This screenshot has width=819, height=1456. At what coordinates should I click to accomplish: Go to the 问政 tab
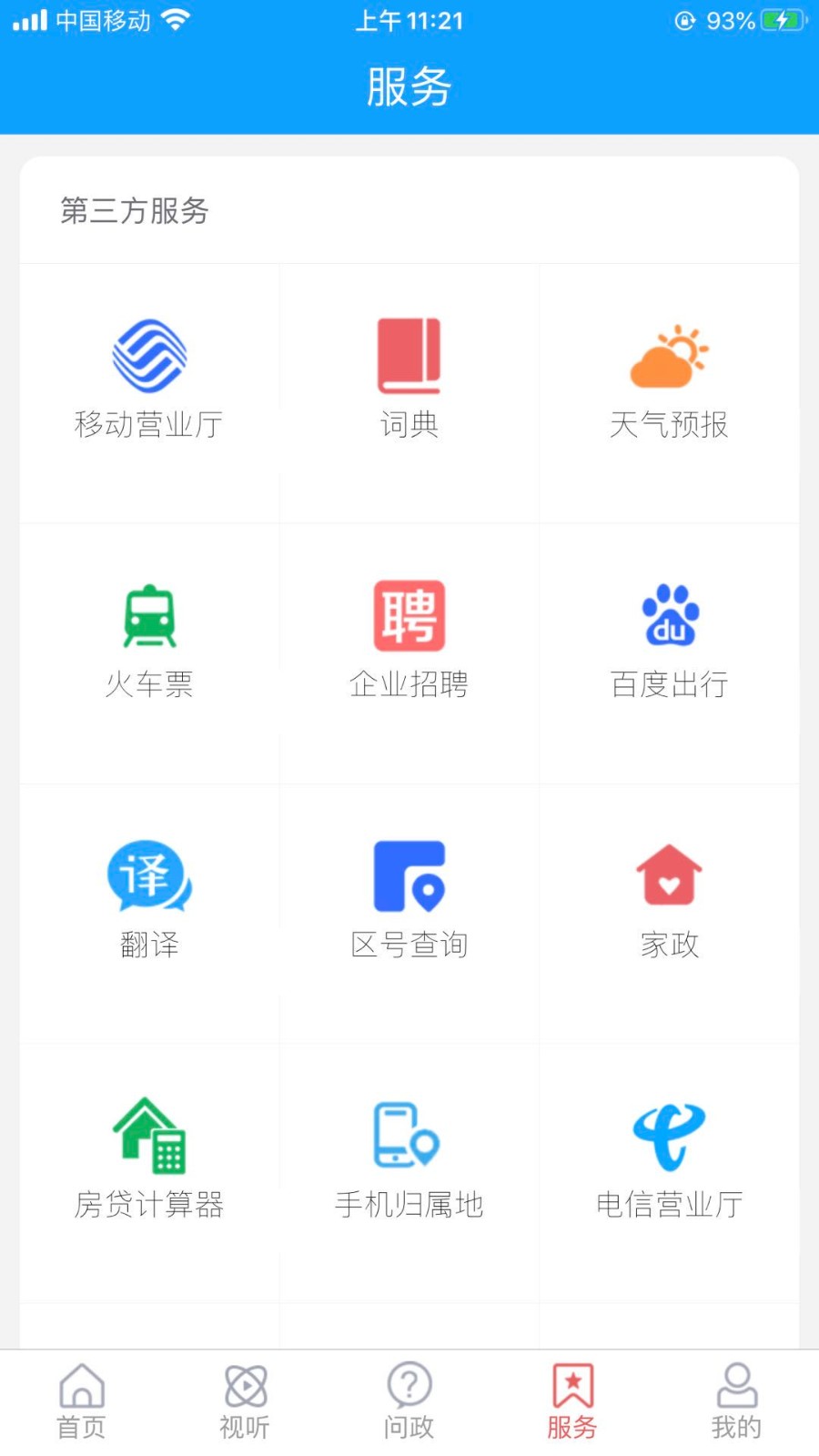[x=409, y=1401]
